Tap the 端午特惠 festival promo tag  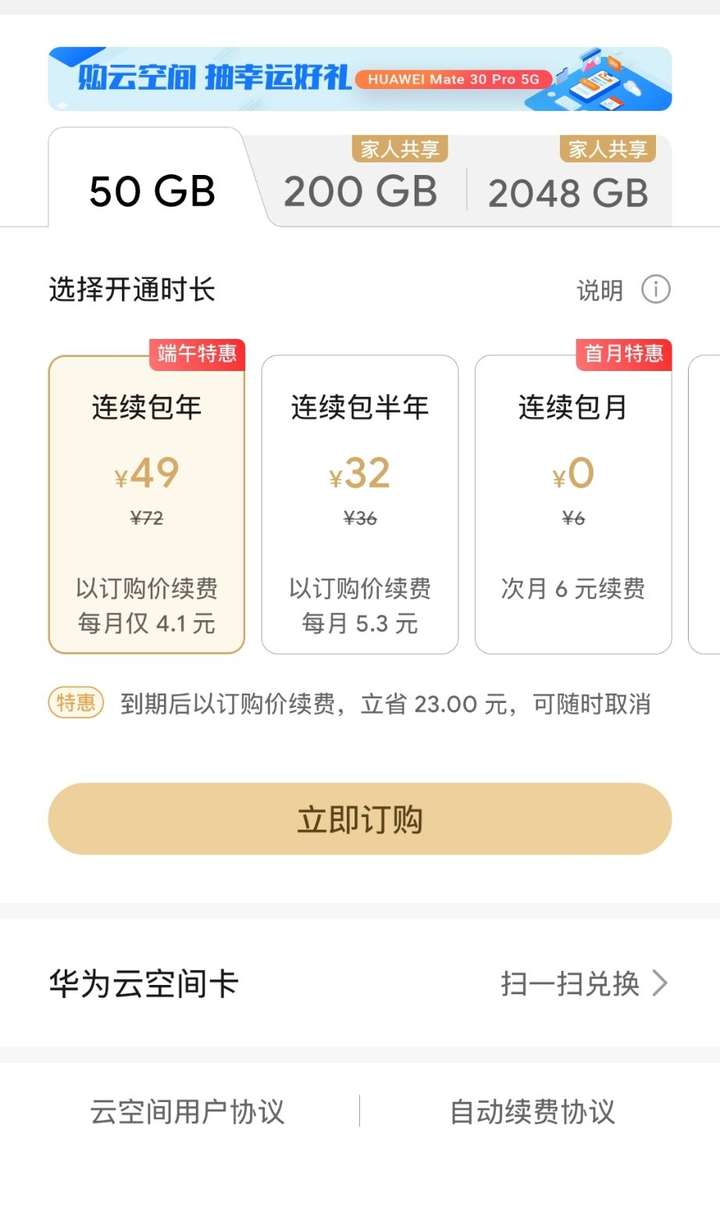196,355
